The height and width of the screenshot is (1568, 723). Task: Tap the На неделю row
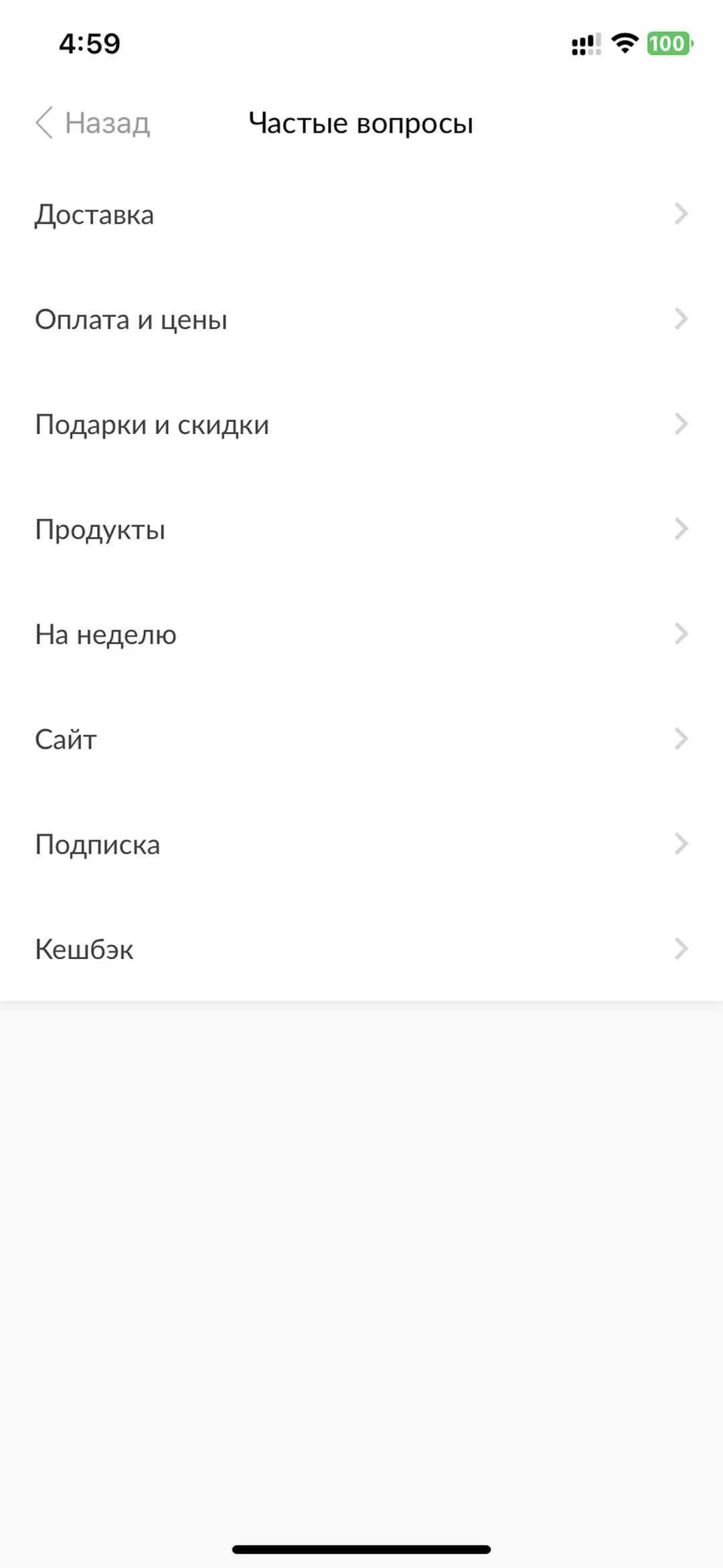[x=361, y=634]
